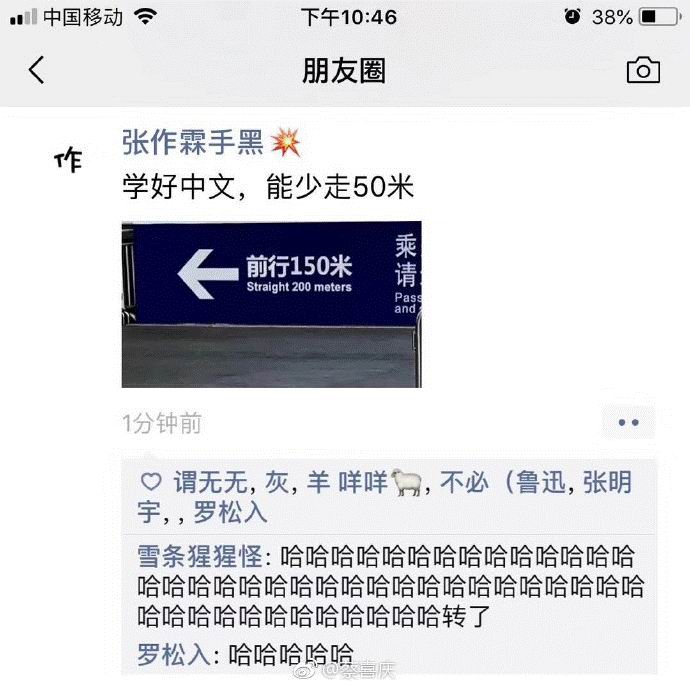Open 张作霖手黑's profile avatar
Image resolution: width=690 pixels, height=686 pixels.
click(69, 160)
